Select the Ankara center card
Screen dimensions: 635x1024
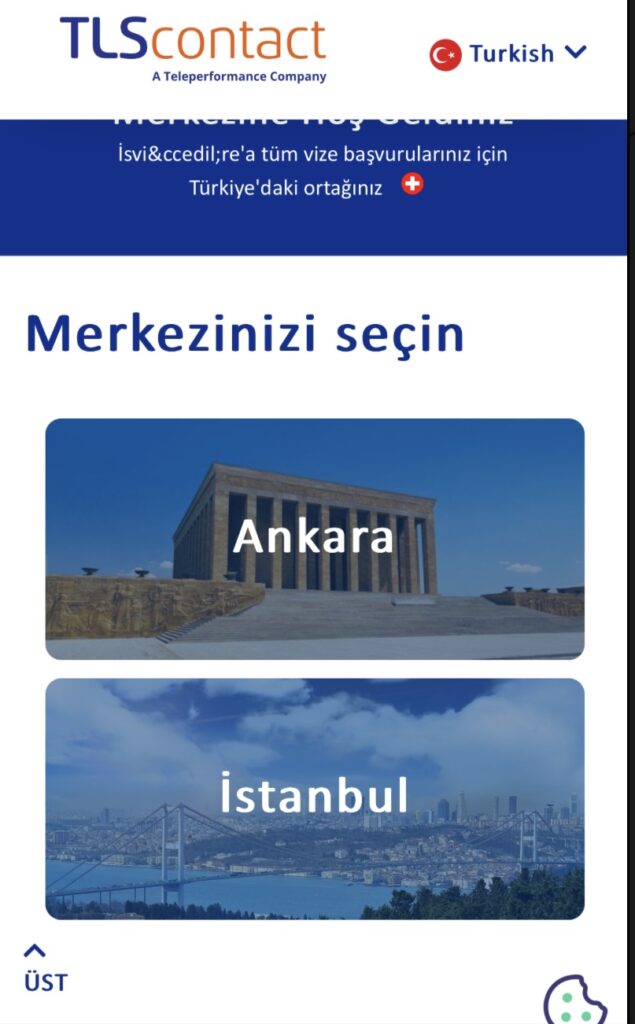(x=314, y=538)
